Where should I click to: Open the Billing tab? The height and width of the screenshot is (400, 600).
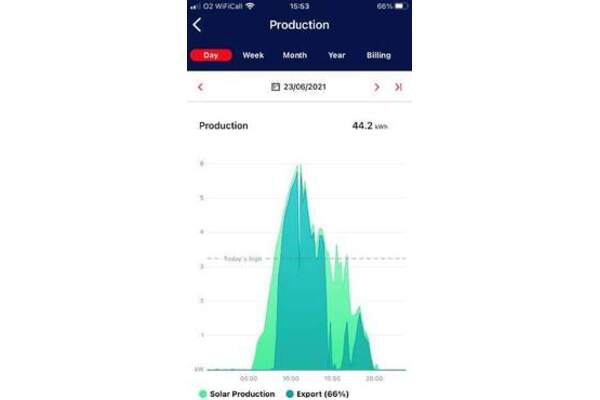pos(378,55)
